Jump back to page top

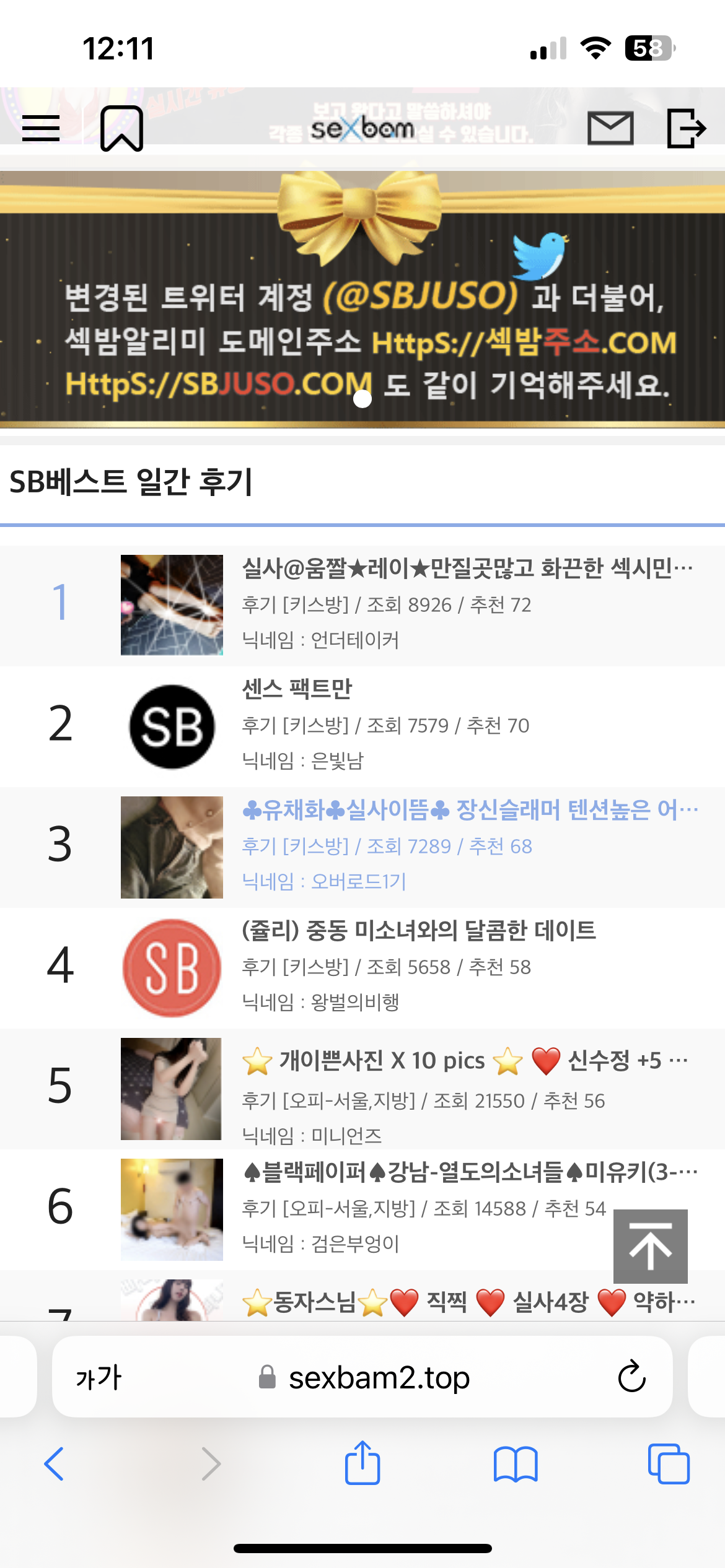[650, 1246]
